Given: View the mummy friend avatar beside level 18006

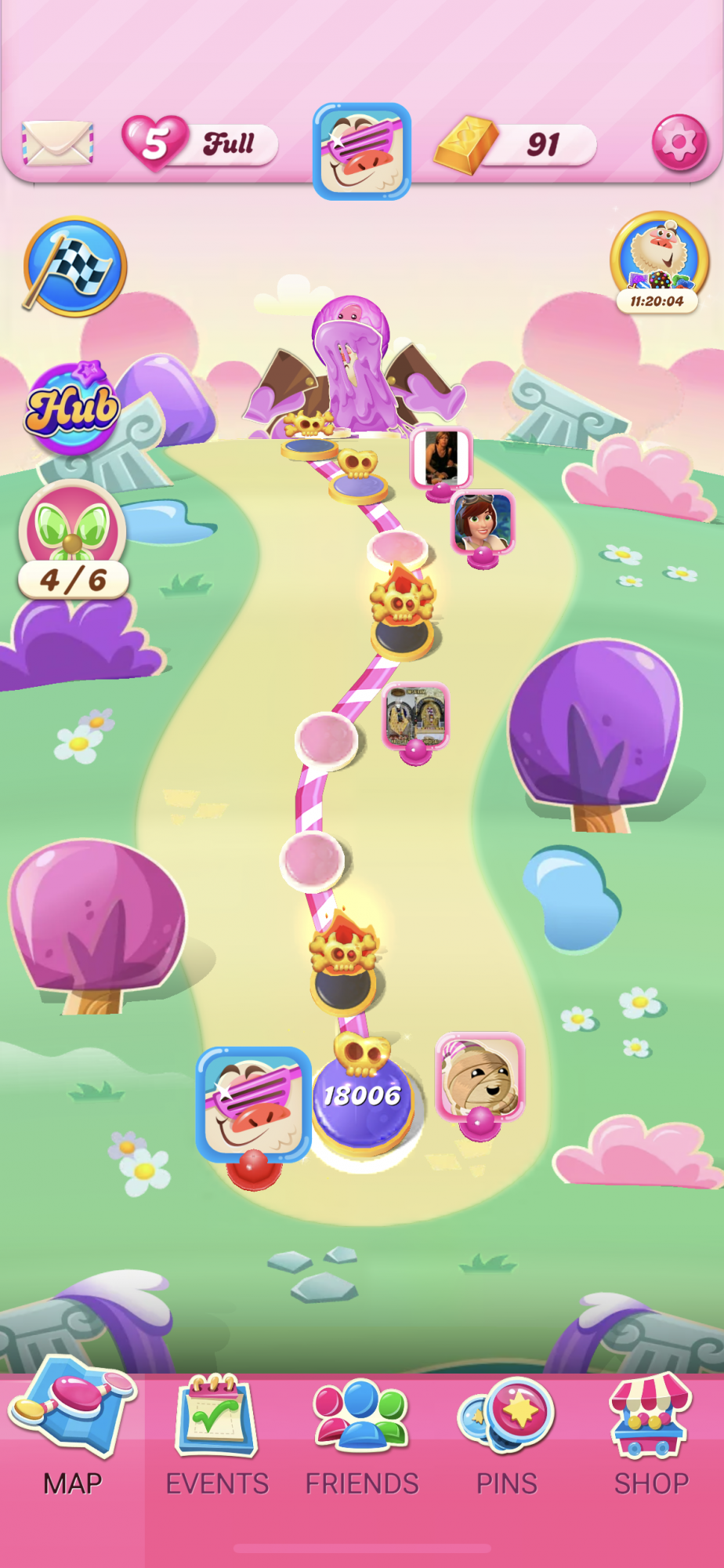Looking at the screenshot, I should coord(480,1076).
